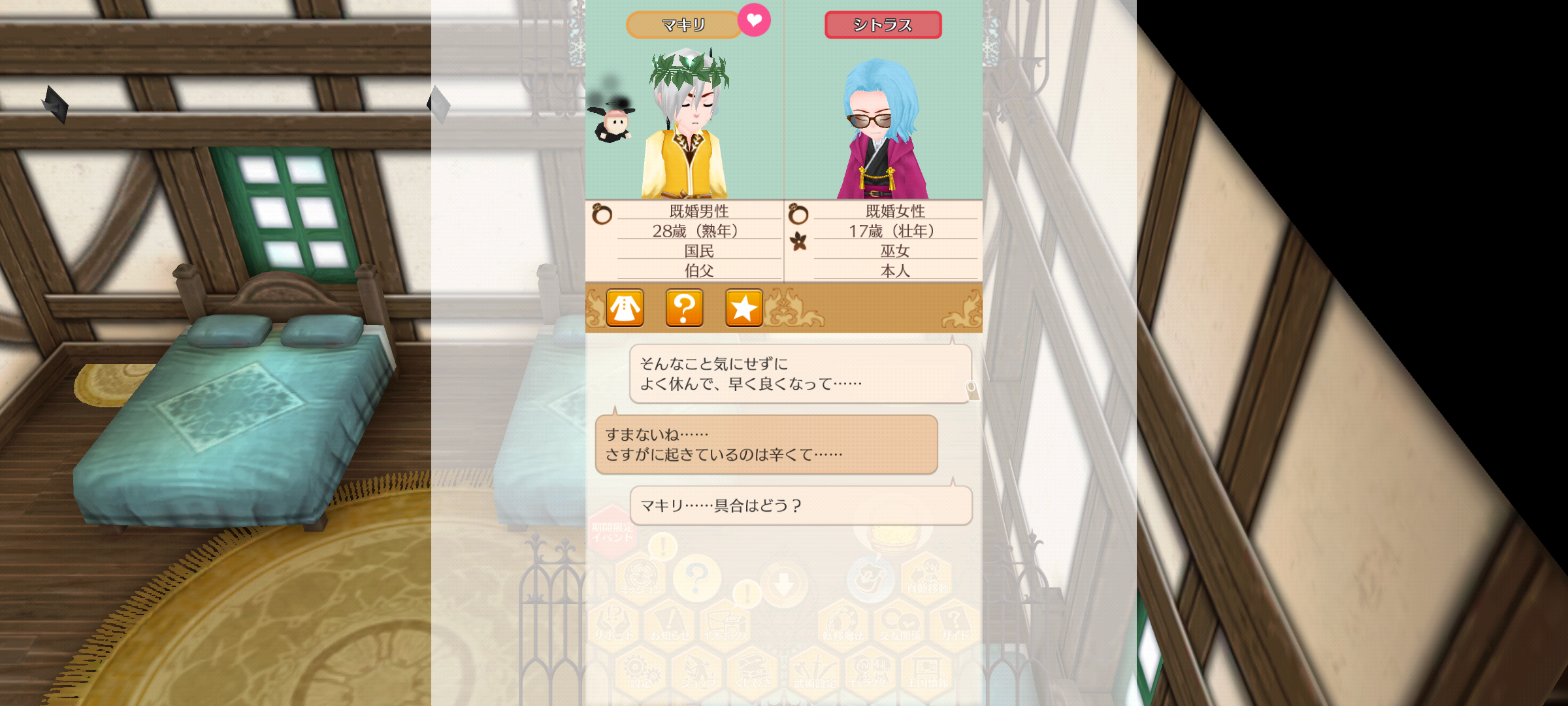
Task: Tap the star favorite icon
Action: [x=743, y=308]
